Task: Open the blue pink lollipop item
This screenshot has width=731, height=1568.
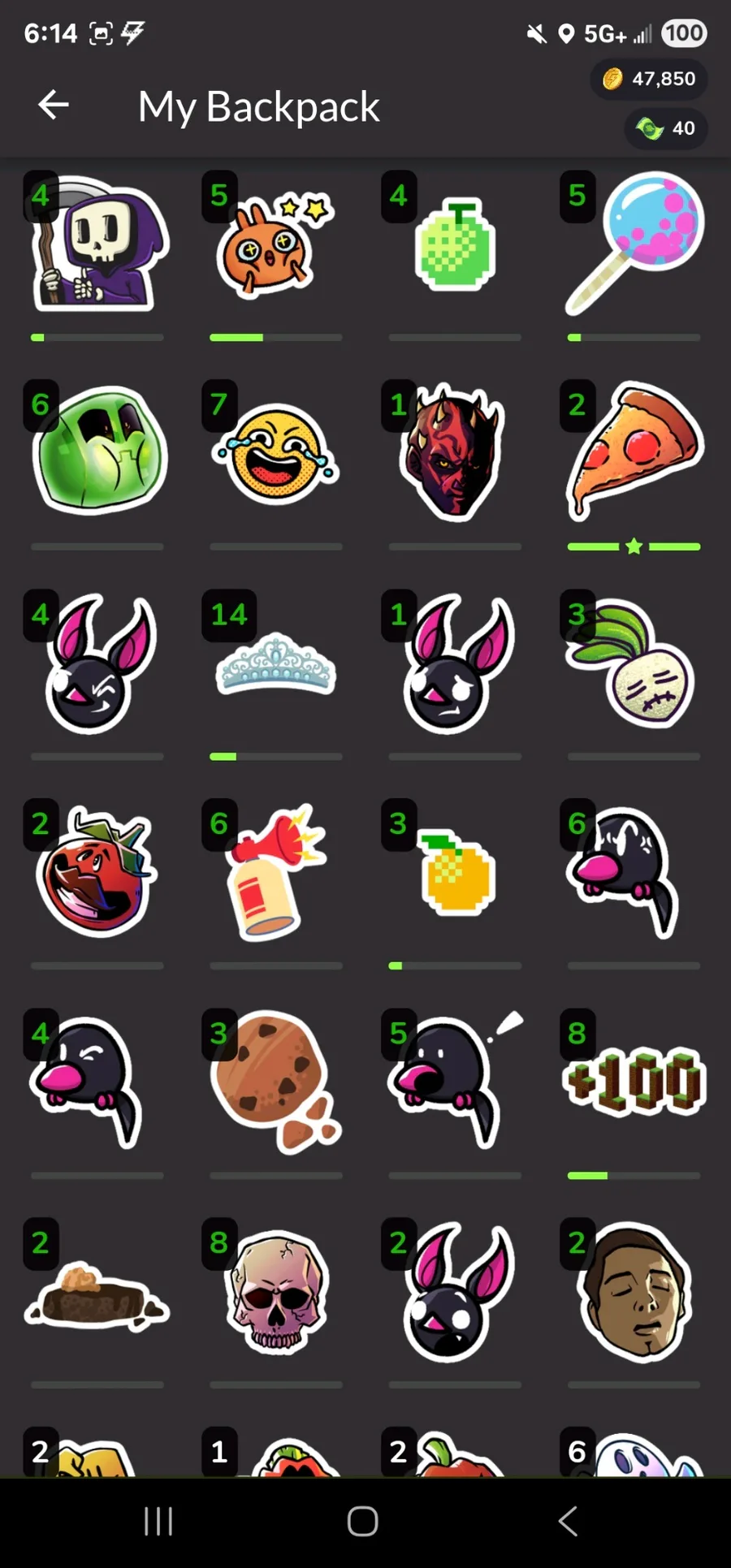Action: click(634, 244)
